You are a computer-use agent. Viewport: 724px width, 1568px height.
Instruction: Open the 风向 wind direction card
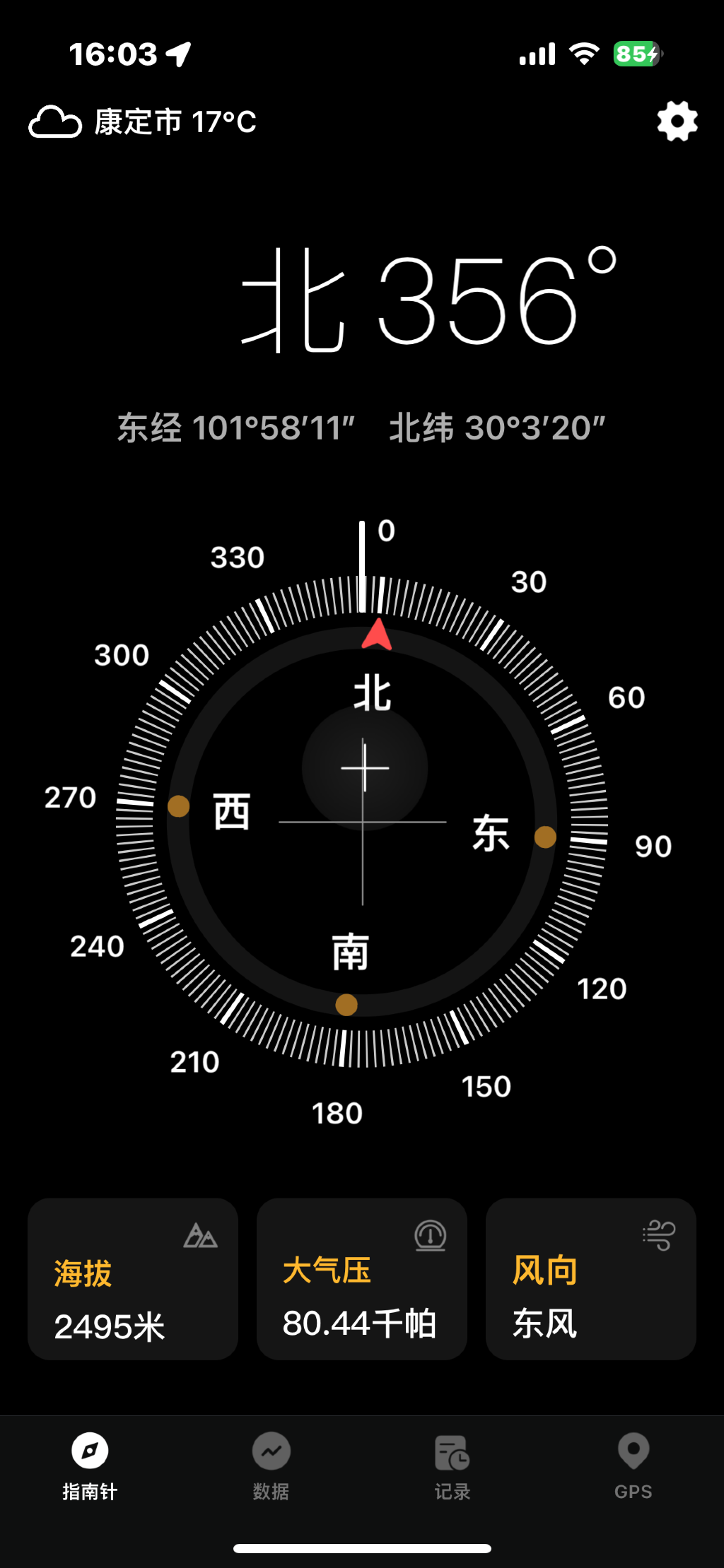[x=591, y=1278]
